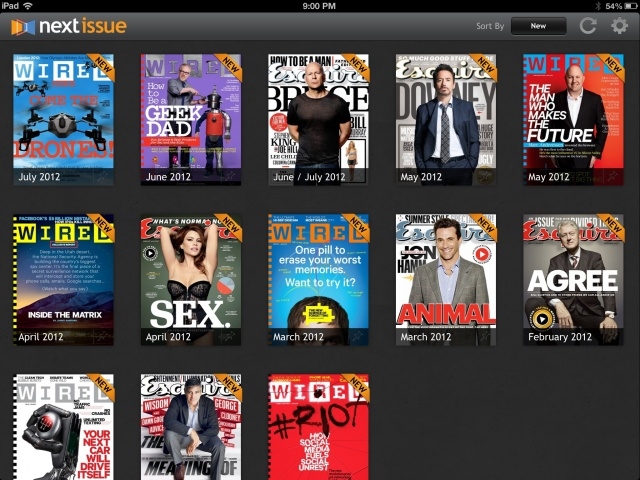Screen dimensions: 640x480
Task: Open the Esquire George Clooney issue
Action: (x=190, y=428)
